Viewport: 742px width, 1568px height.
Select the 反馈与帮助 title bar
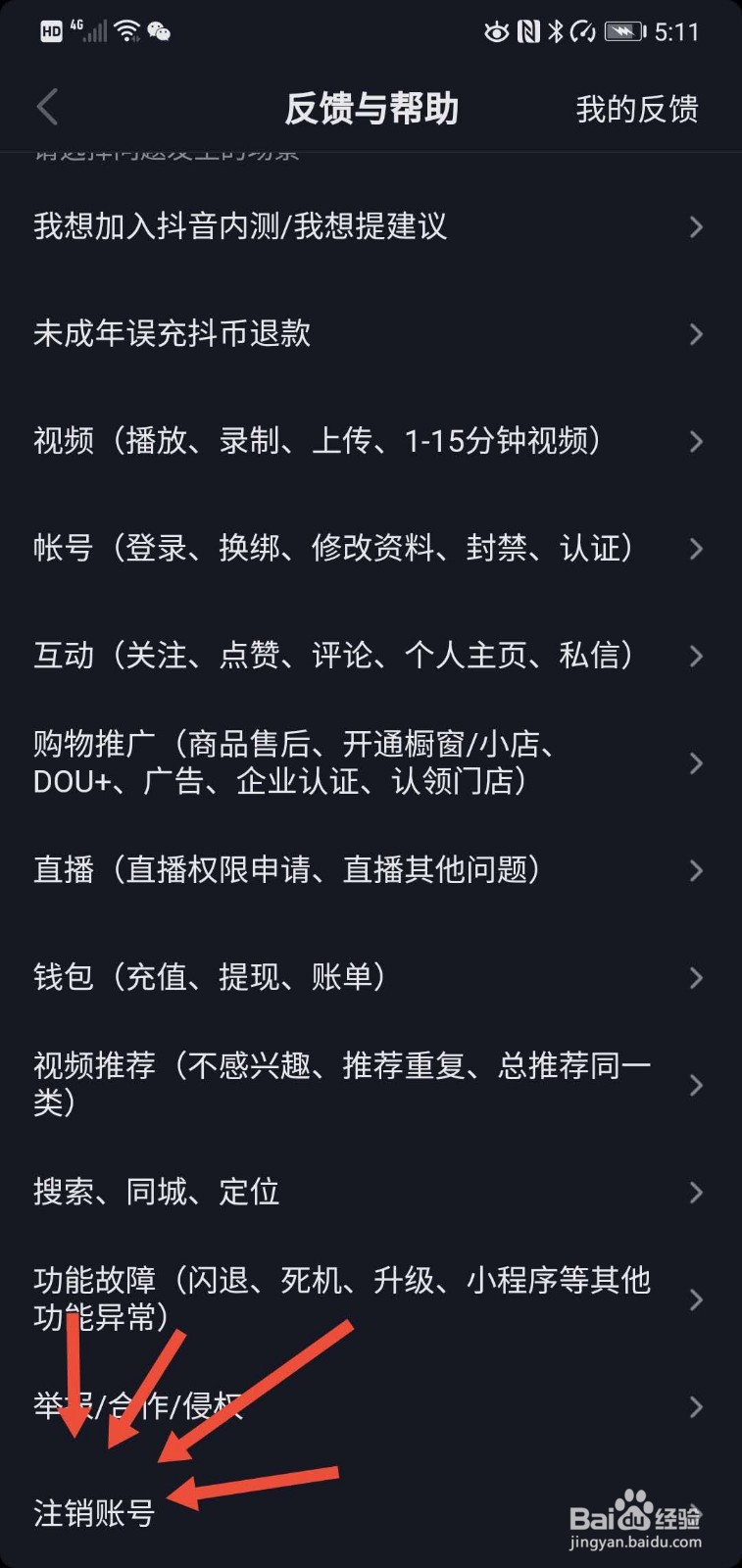click(x=371, y=108)
